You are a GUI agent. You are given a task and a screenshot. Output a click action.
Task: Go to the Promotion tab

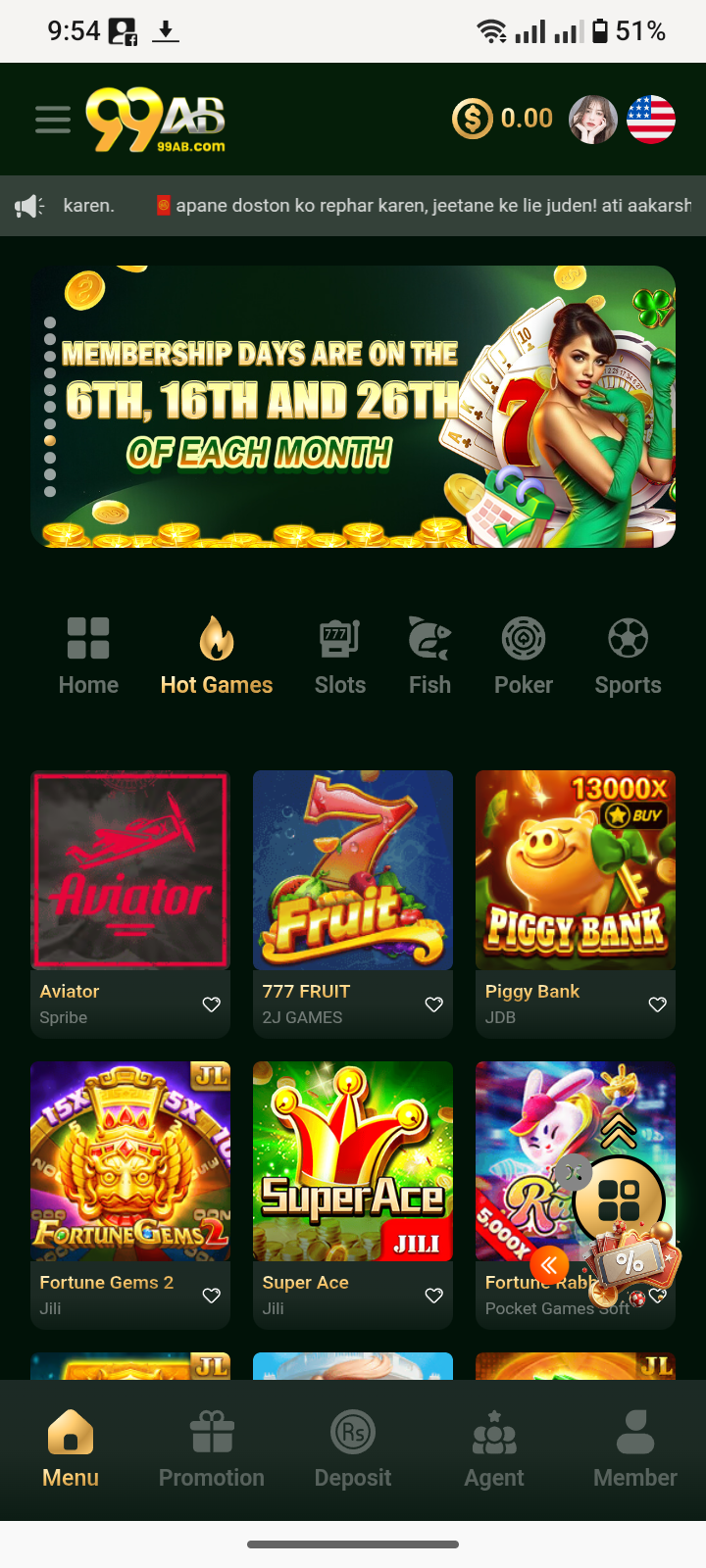click(212, 1450)
